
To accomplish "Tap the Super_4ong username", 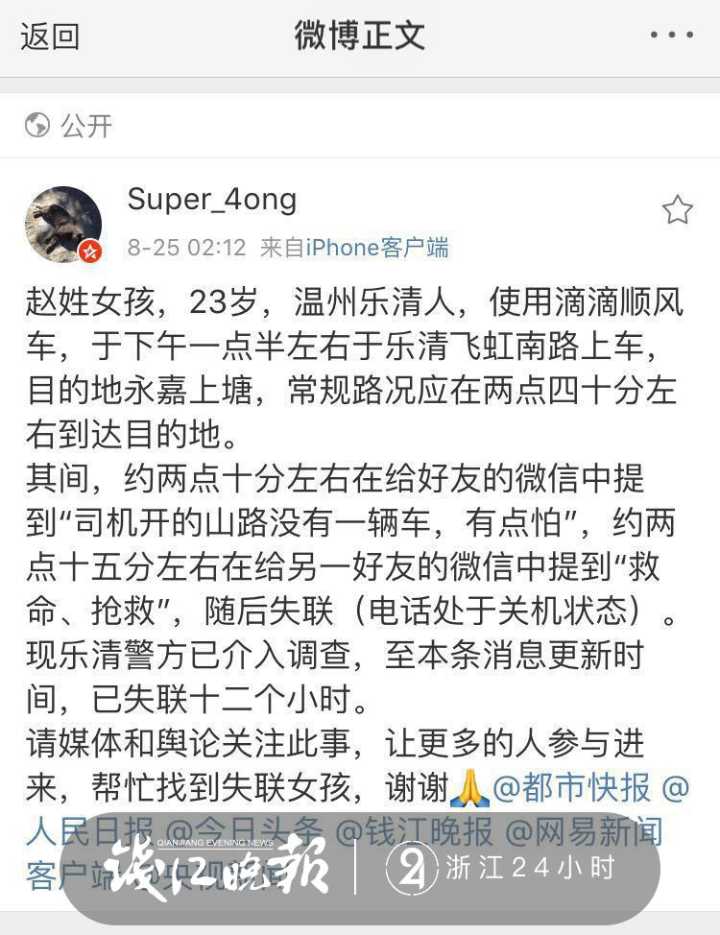I will pos(212,199).
